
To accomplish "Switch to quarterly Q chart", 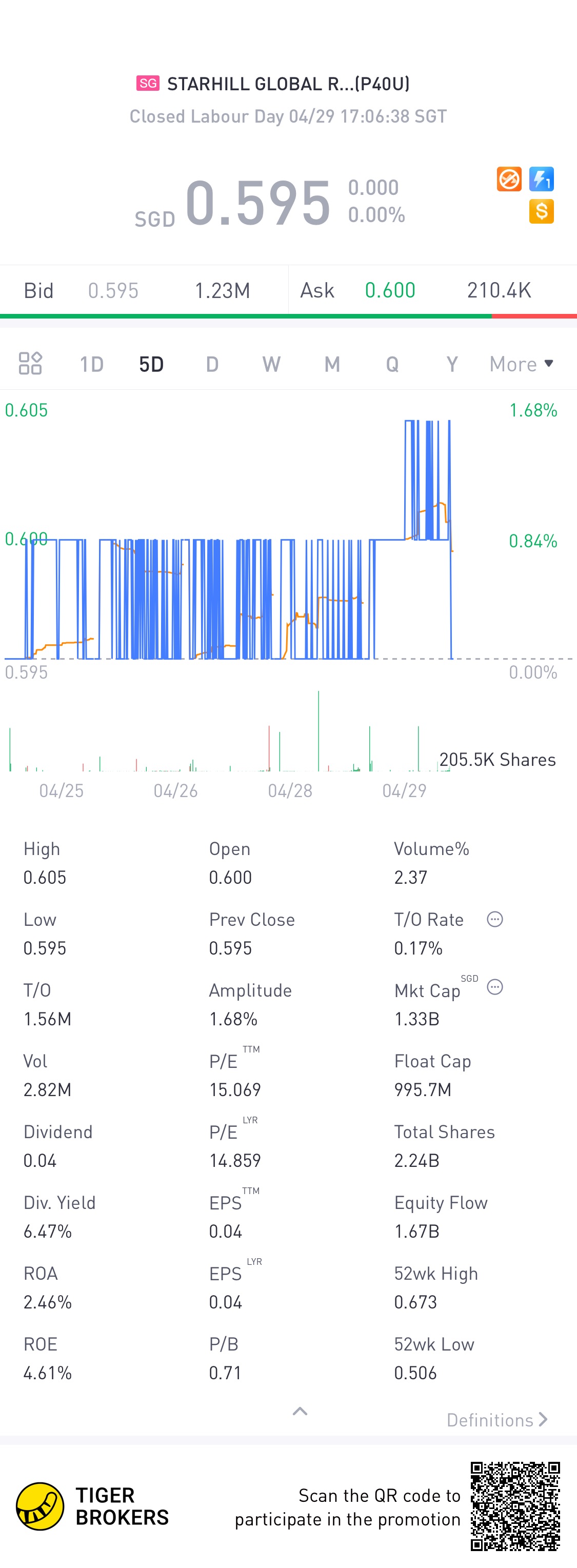I will pos(392,364).
